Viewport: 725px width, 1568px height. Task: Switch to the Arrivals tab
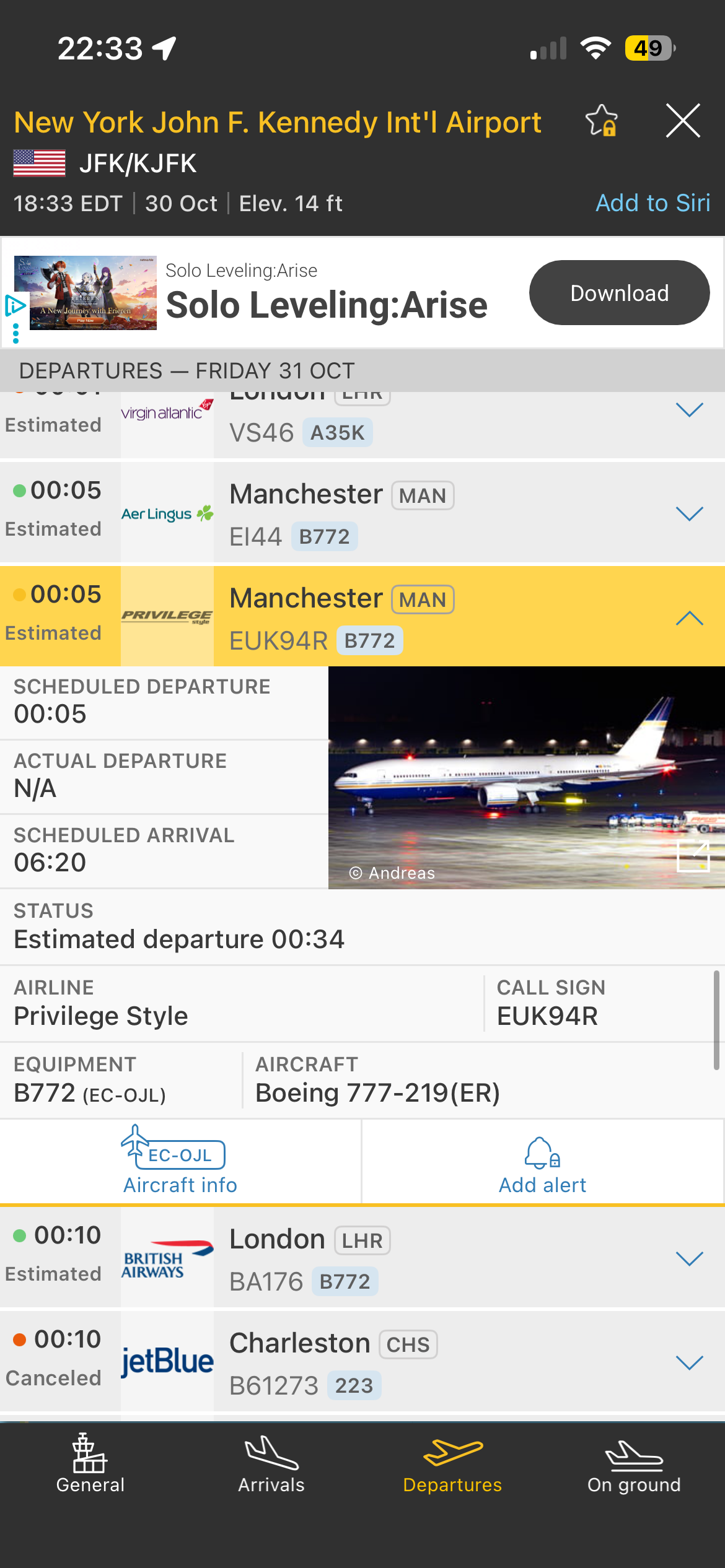coord(271,1465)
